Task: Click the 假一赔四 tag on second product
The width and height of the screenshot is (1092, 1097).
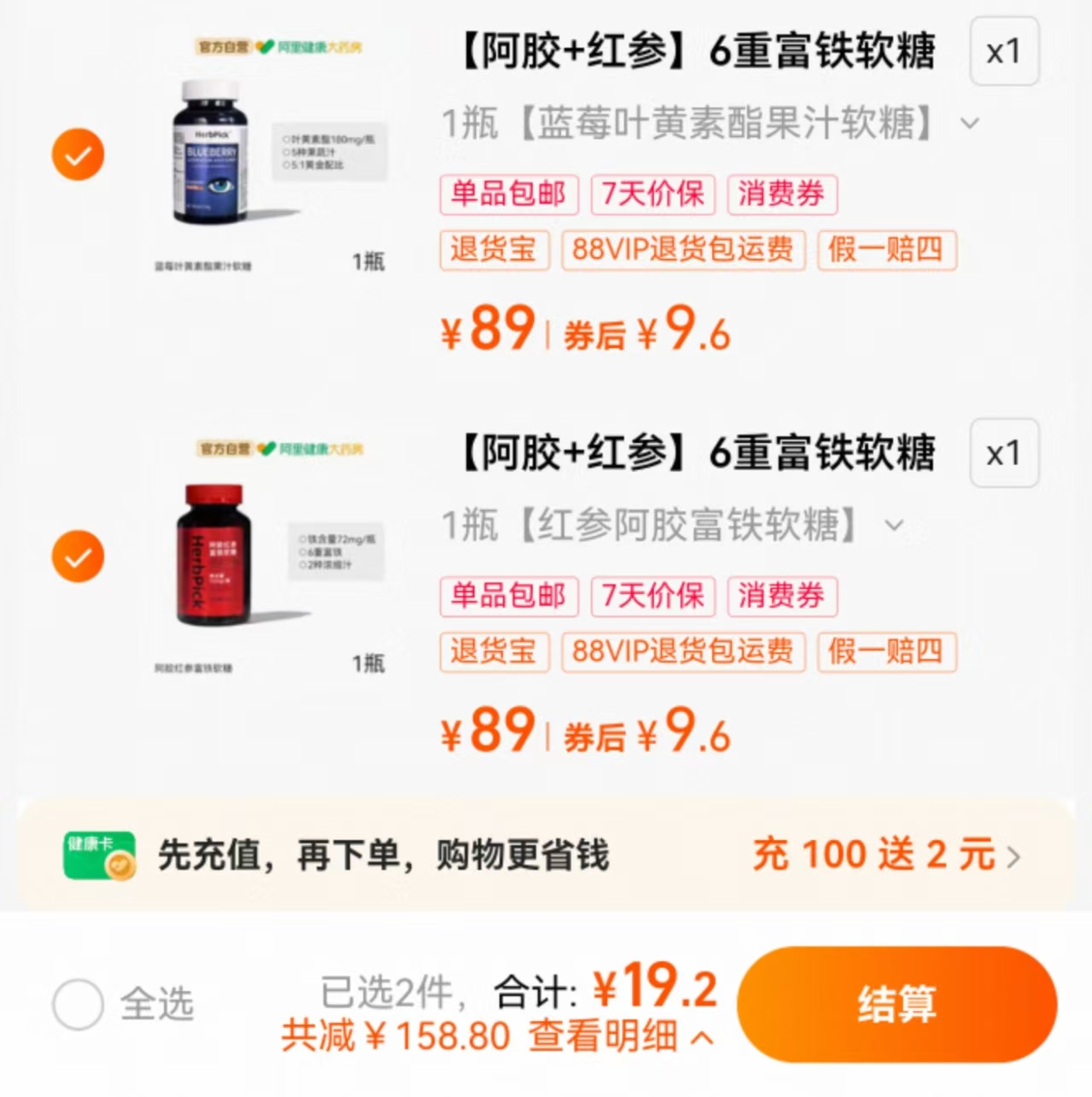Action: click(x=885, y=652)
